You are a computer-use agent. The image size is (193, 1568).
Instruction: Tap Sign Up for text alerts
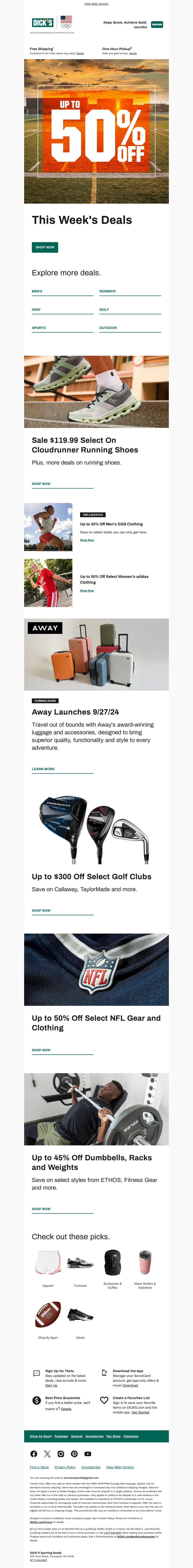tap(51, 1385)
